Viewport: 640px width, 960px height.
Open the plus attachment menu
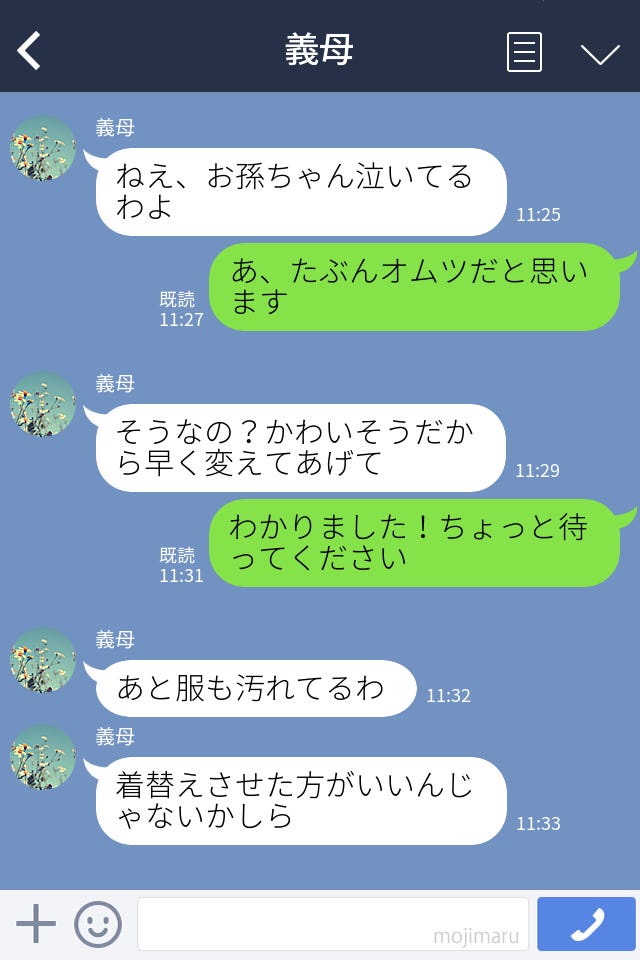36,924
